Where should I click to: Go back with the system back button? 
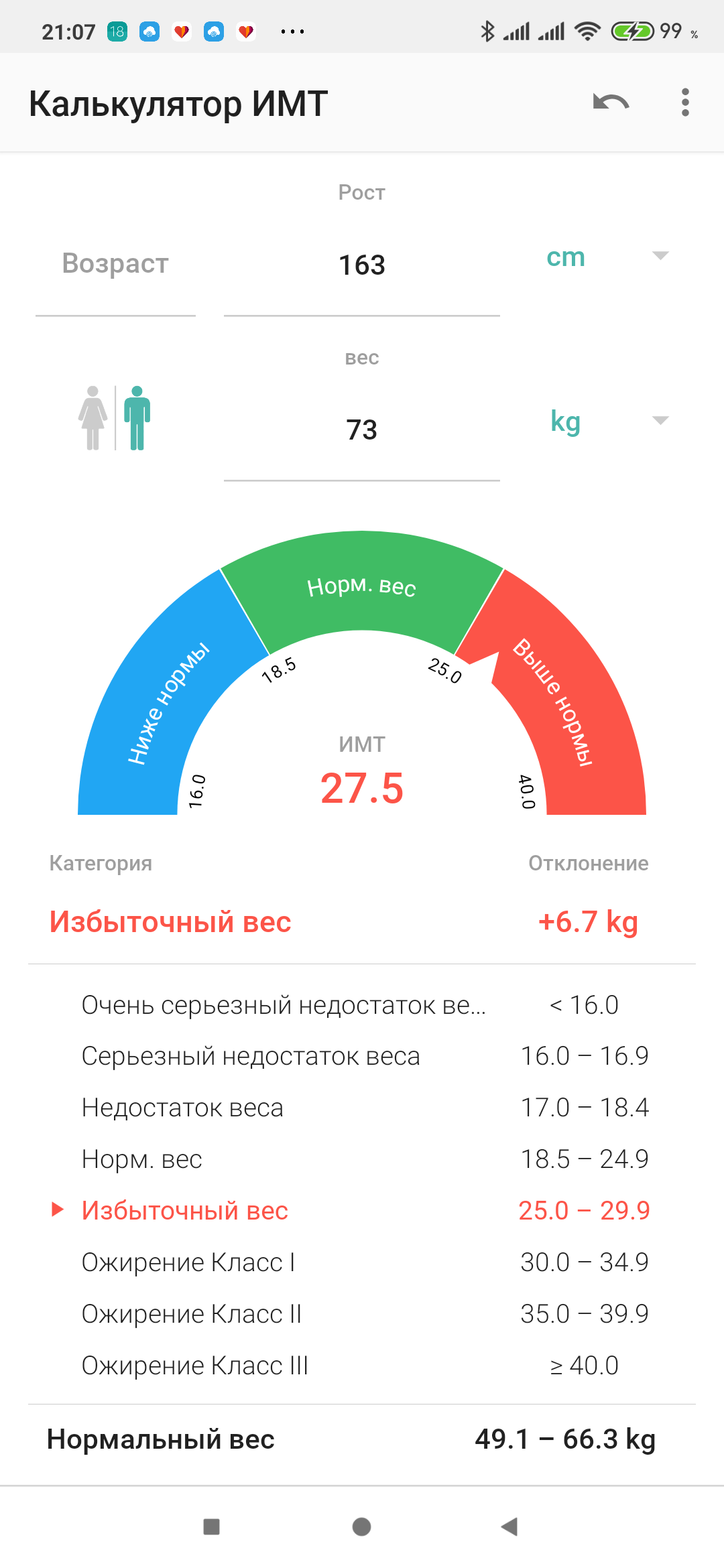pyautogui.click(x=509, y=1526)
